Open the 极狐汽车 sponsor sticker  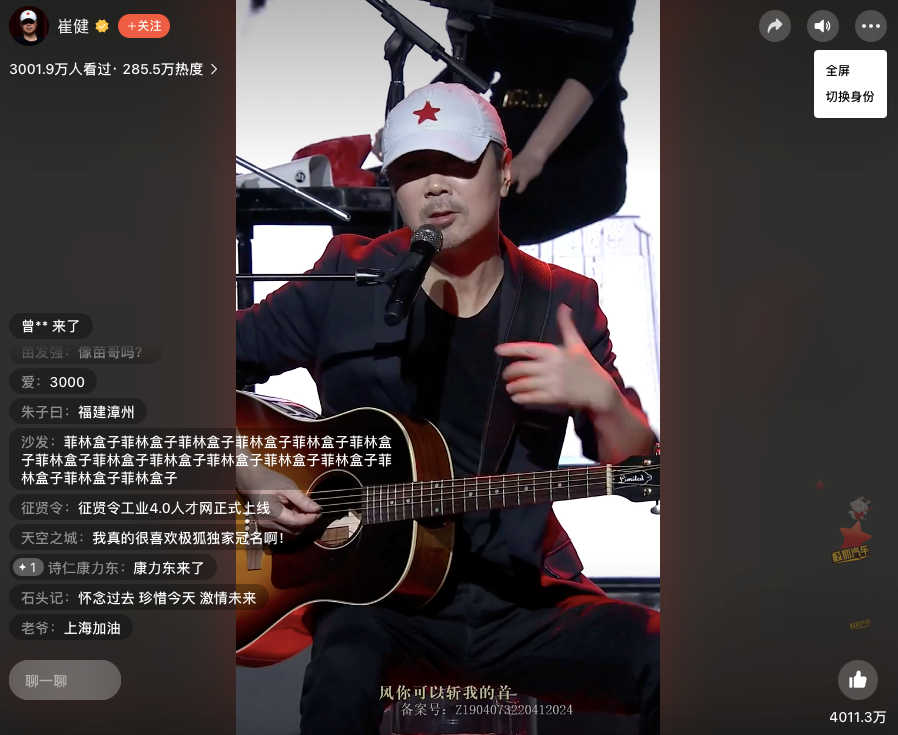tap(851, 533)
